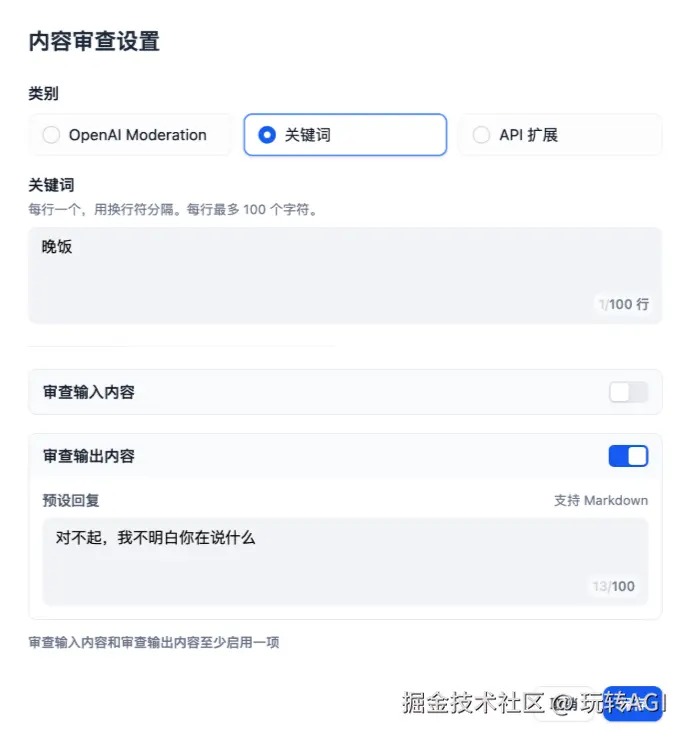Select the API 扩展 category
The width and height of the screenshot is (689, 737).
pyautogui.click(x=560, y=135)
